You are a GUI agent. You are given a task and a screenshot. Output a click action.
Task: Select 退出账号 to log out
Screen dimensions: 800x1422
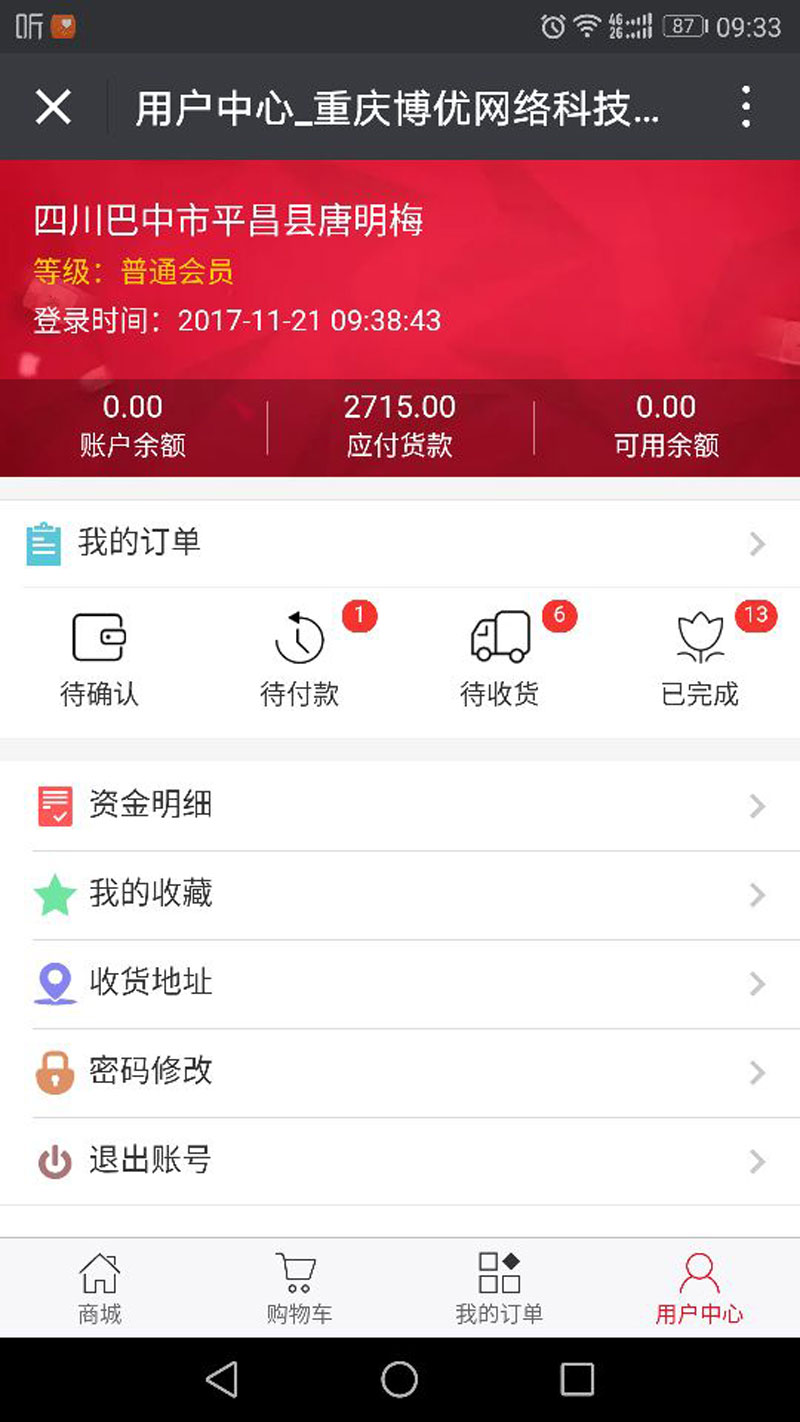tap(400, 1162)
